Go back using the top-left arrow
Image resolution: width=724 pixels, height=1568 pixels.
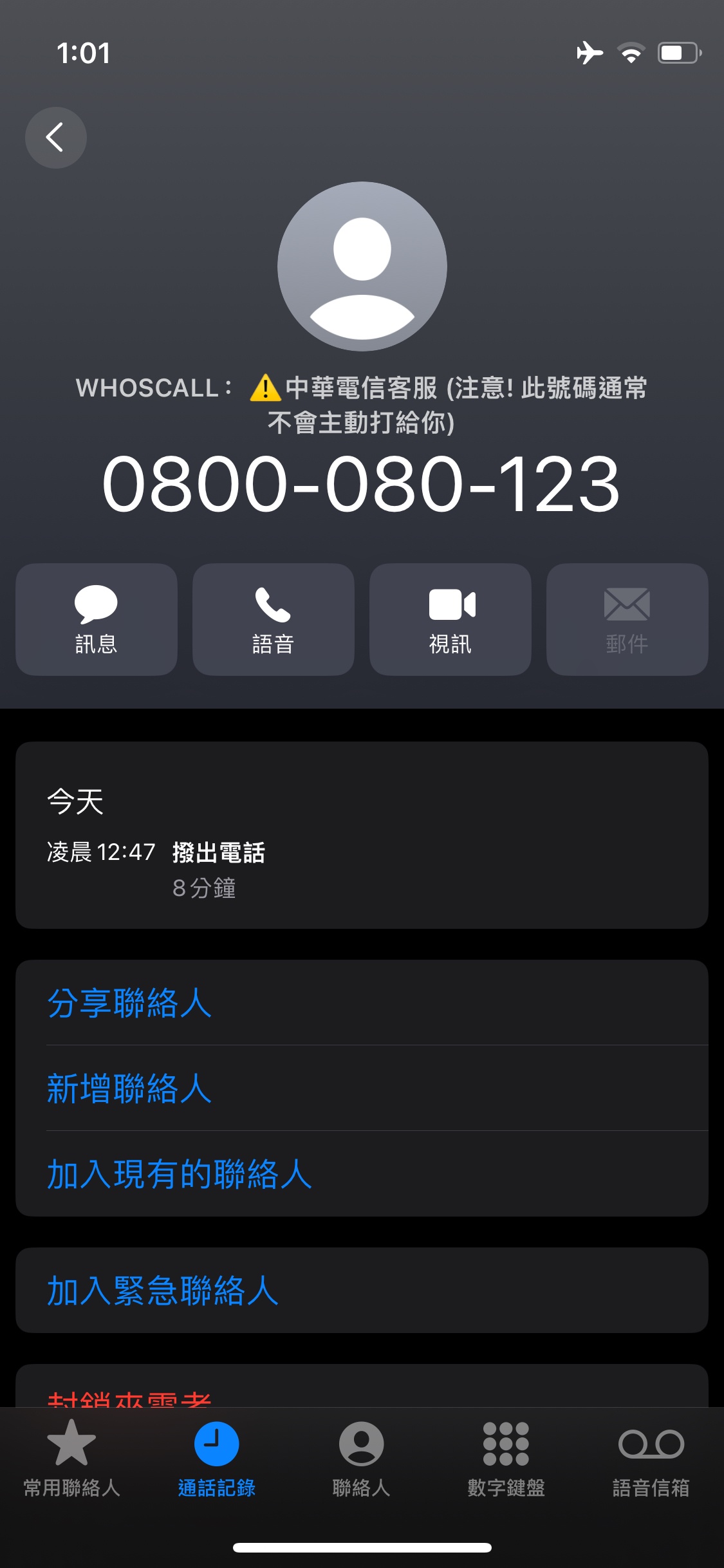tap(56, 137)
